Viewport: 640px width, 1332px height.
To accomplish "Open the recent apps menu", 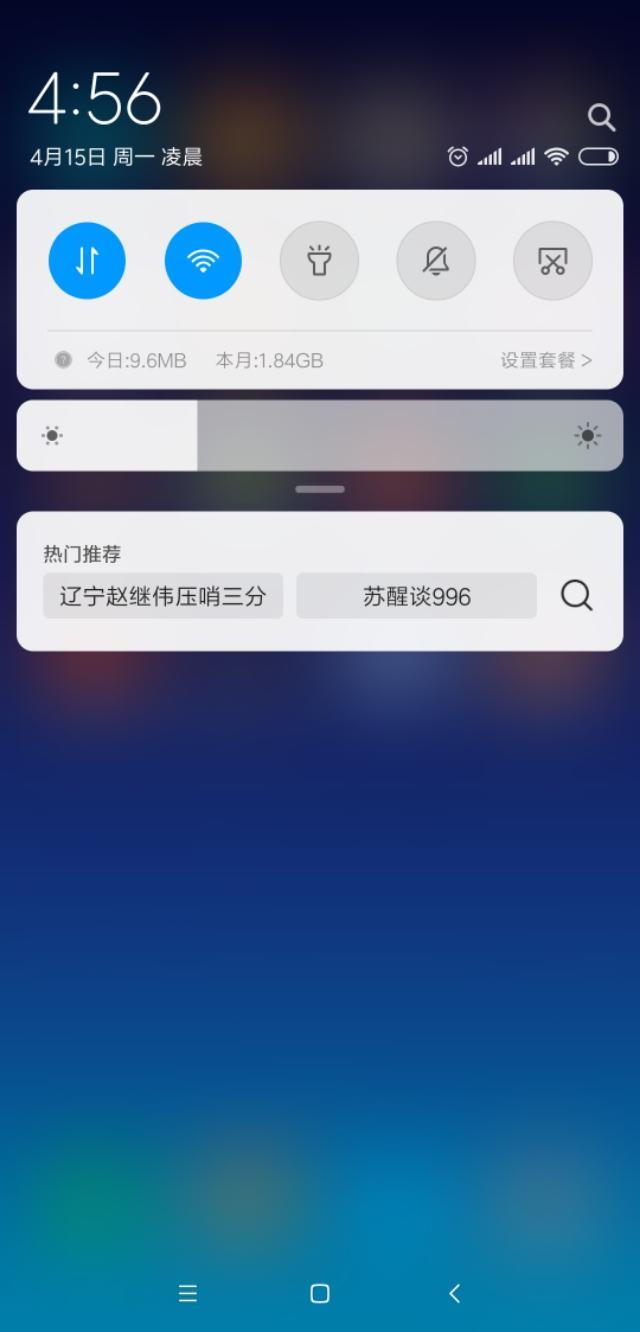I will coord(187,1294).
